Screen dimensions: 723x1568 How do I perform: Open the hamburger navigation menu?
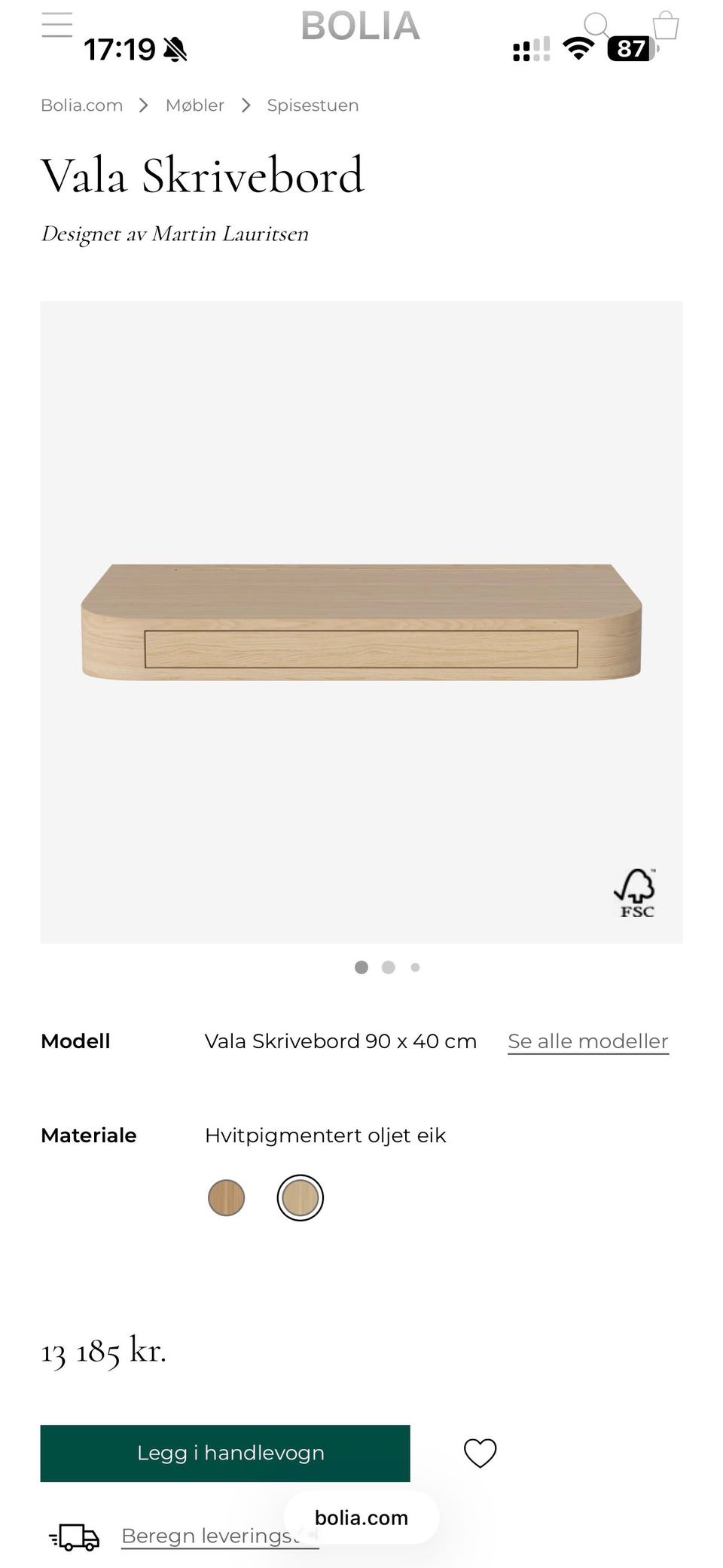click(57, 26)
